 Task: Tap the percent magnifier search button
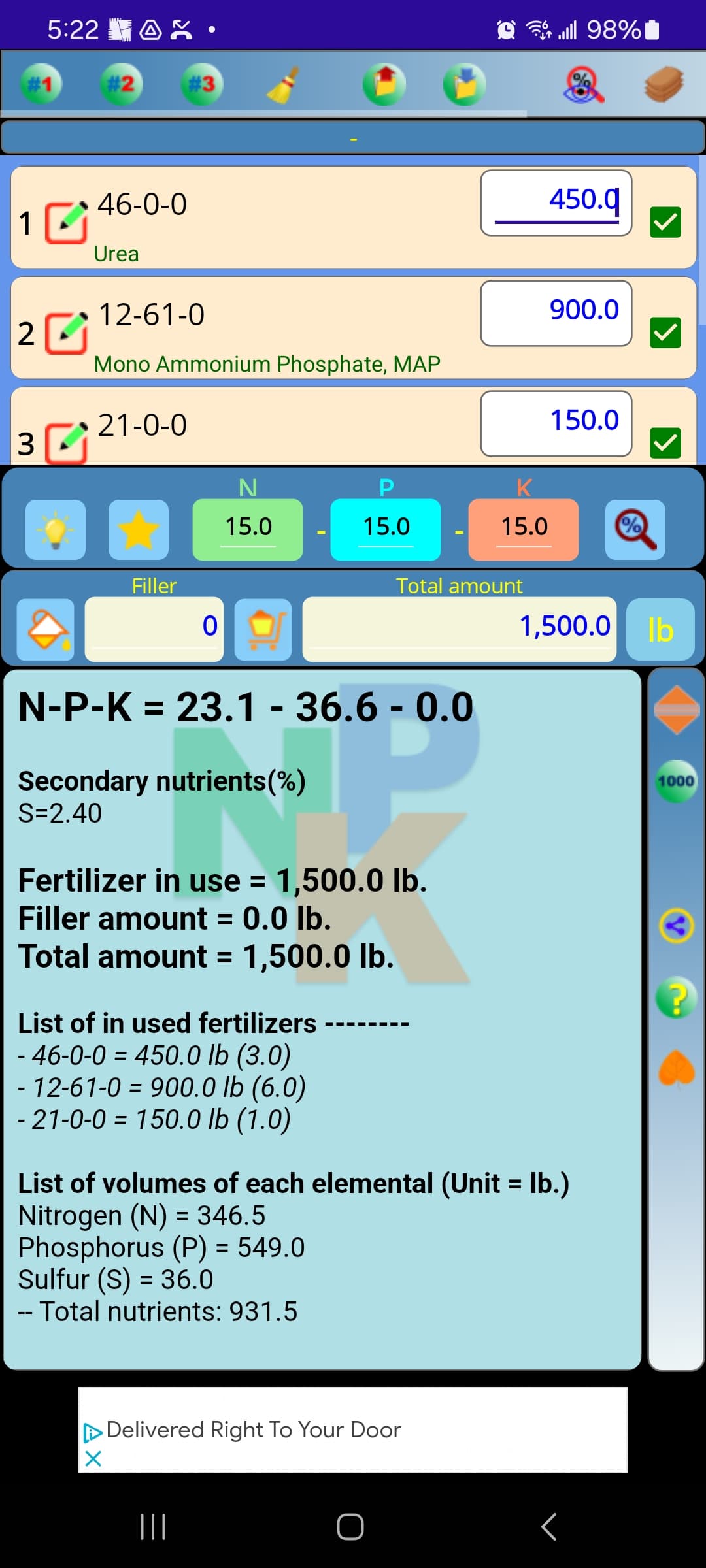click(635, 530)
